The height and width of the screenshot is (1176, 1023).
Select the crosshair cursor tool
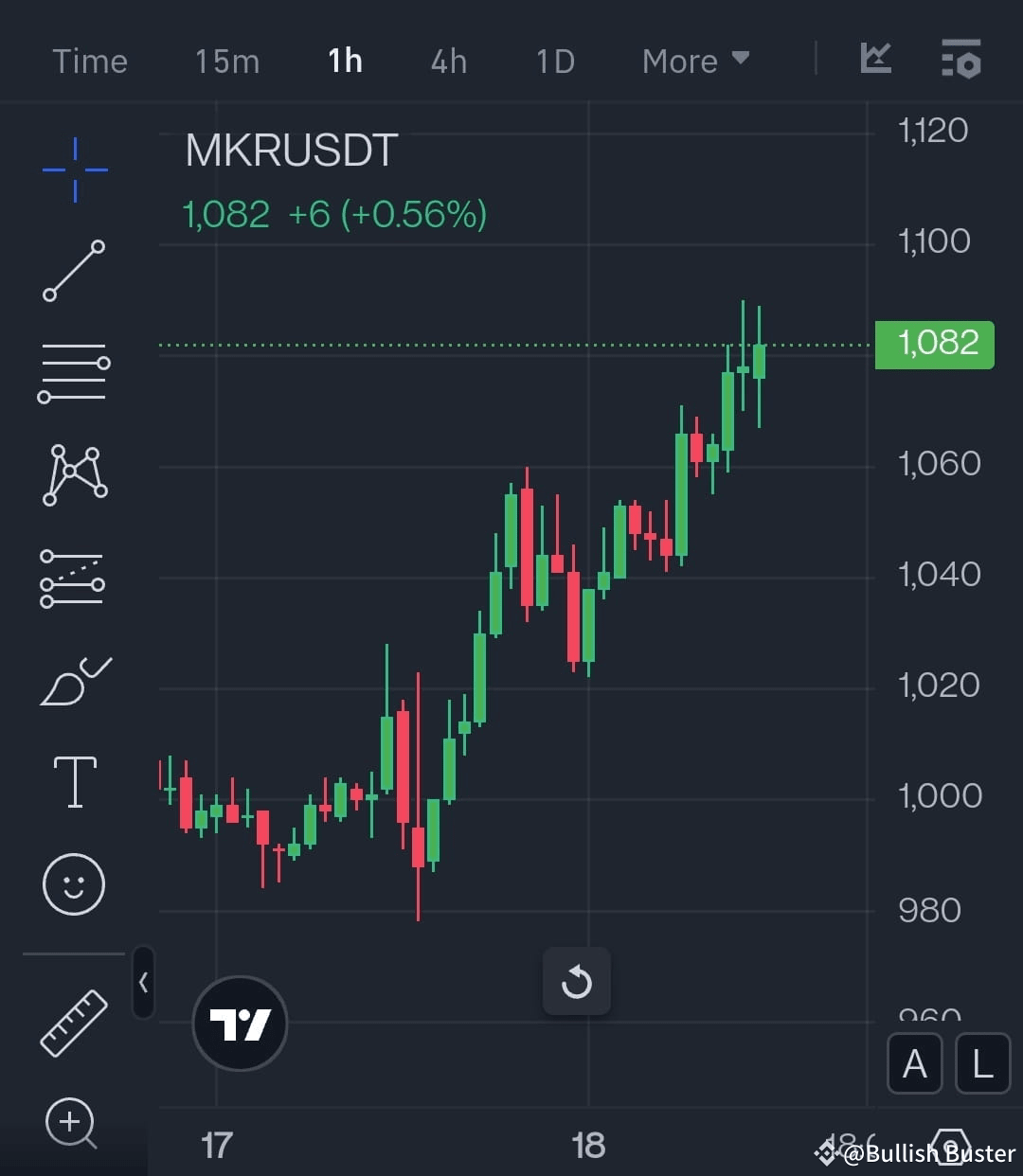click(74, 170)
